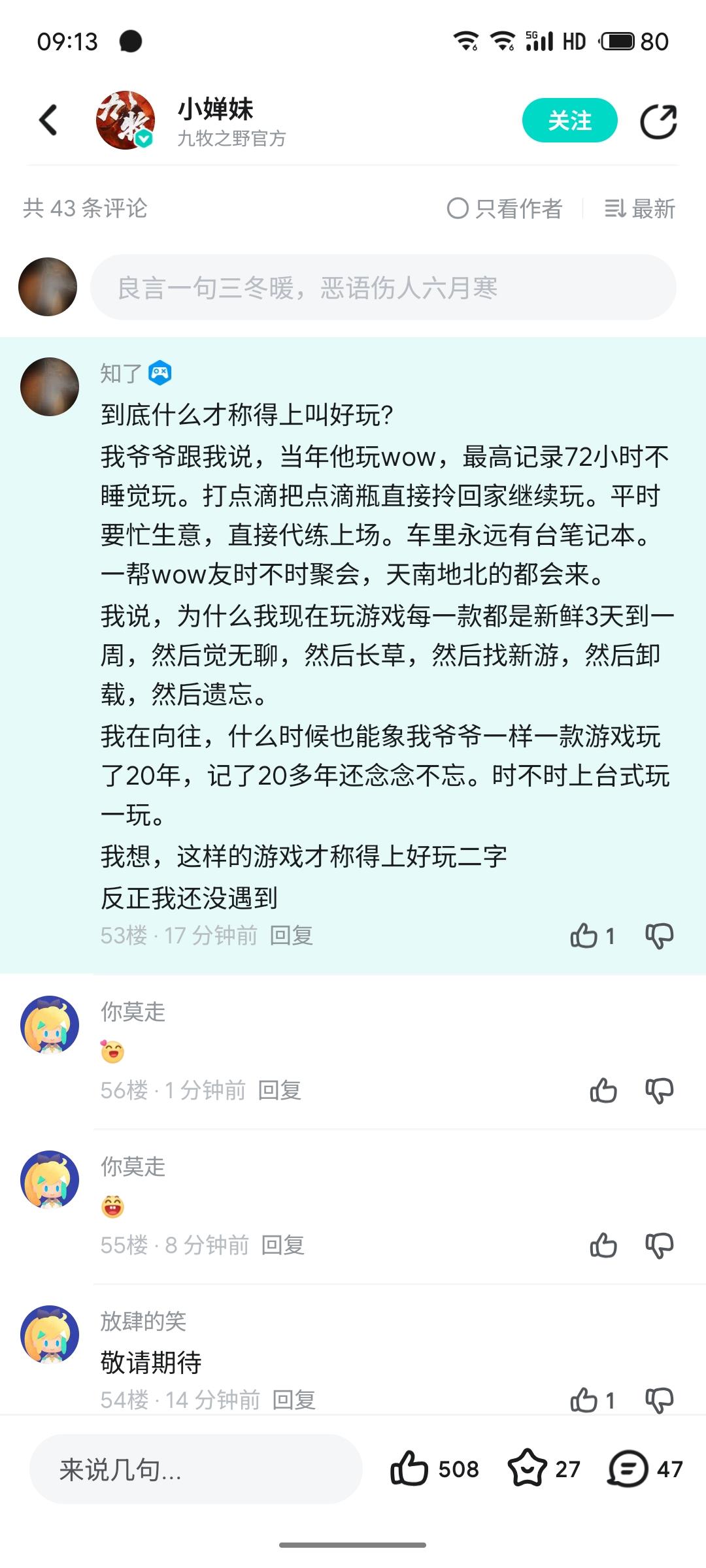Viewport: 706px width, 1568px height.
Task: Reply to 你莫走's comment on 56楼
Action: [280, 1090]
